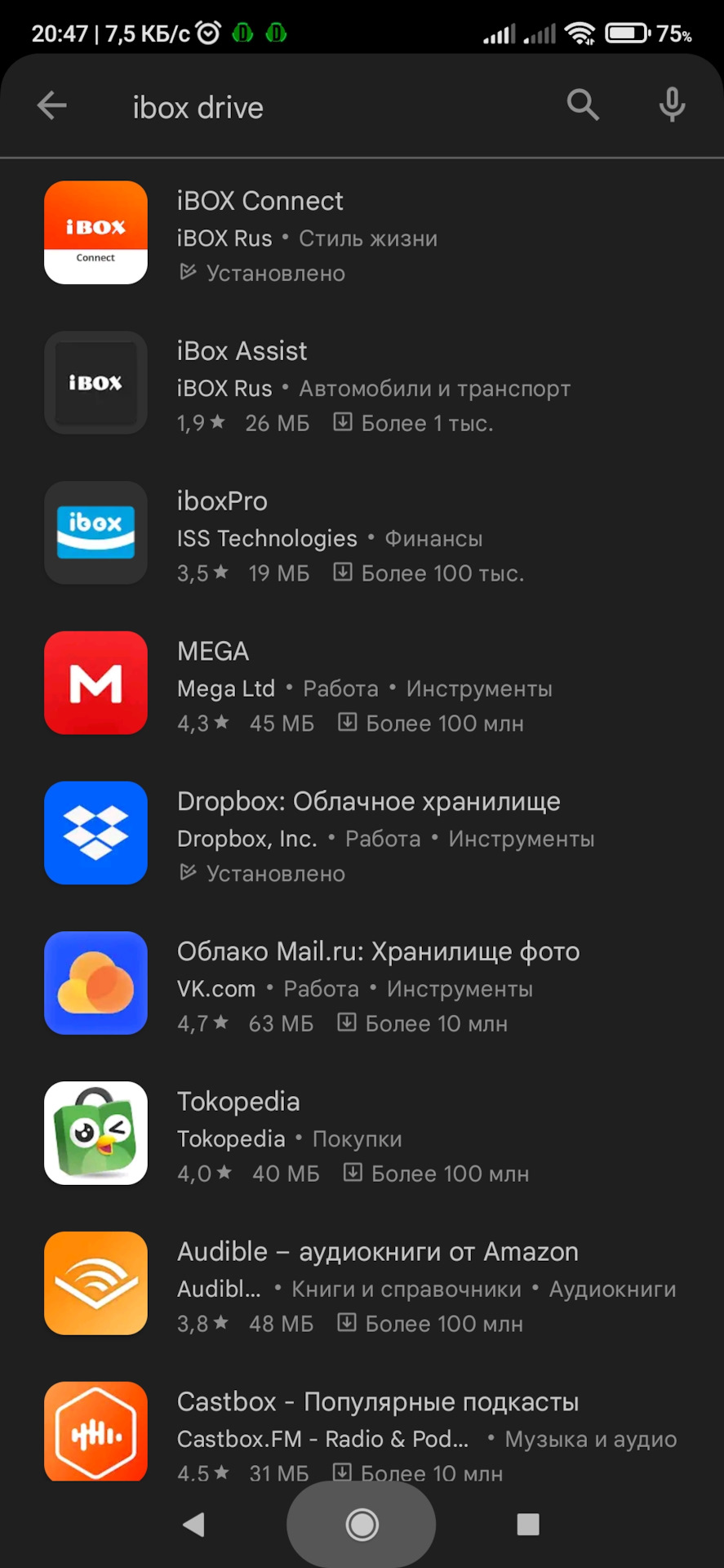Edit the 'ibox drive' search query
The width and height of the screenshot is (724, 1568).
pyautogui.click(x=198, y=108)
